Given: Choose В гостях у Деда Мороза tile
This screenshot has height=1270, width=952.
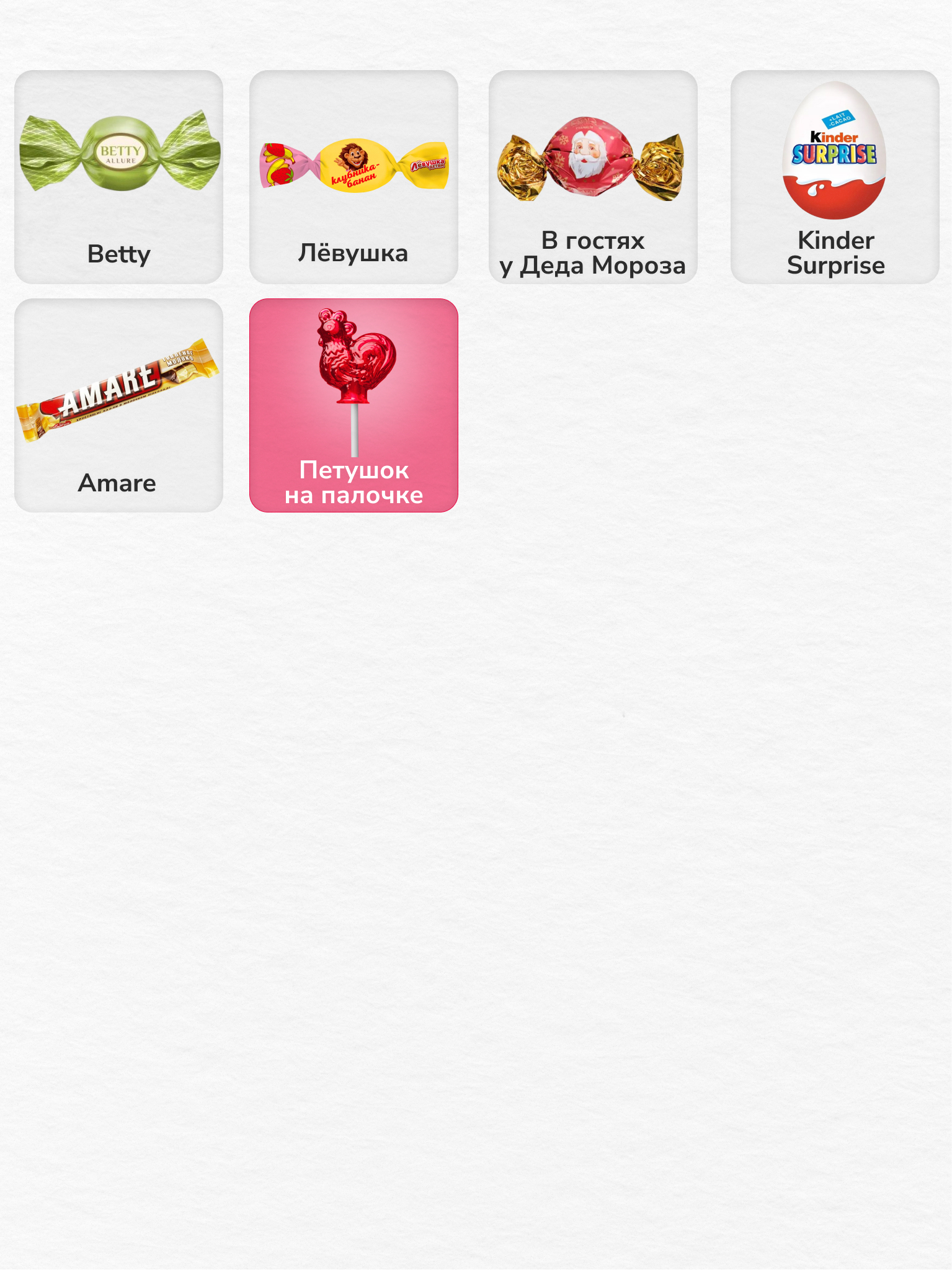Looking at the screenshot, I should (x=593, y=177).
